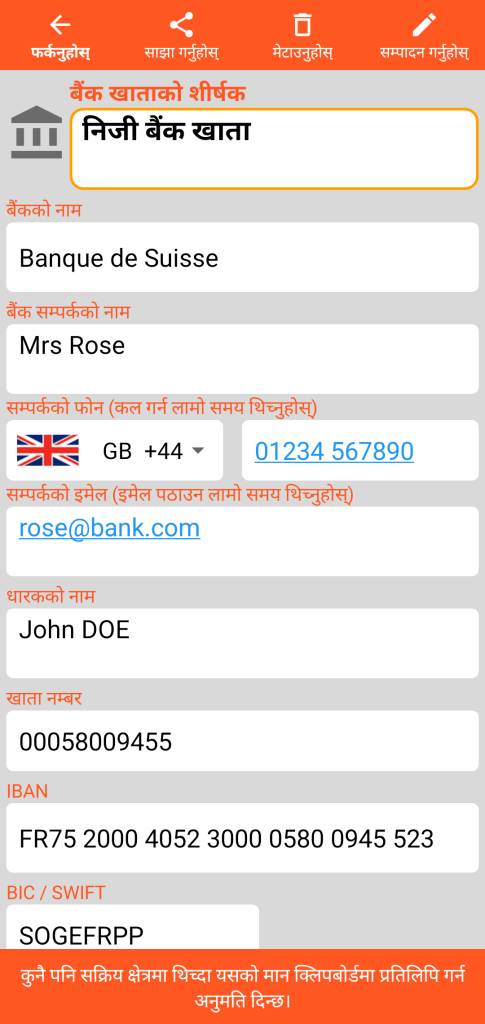The height and width of the screenshot is (1024, 485).
Task: Share this bank account via साझा गर्नुहोस्
Action: pos(181,36)
